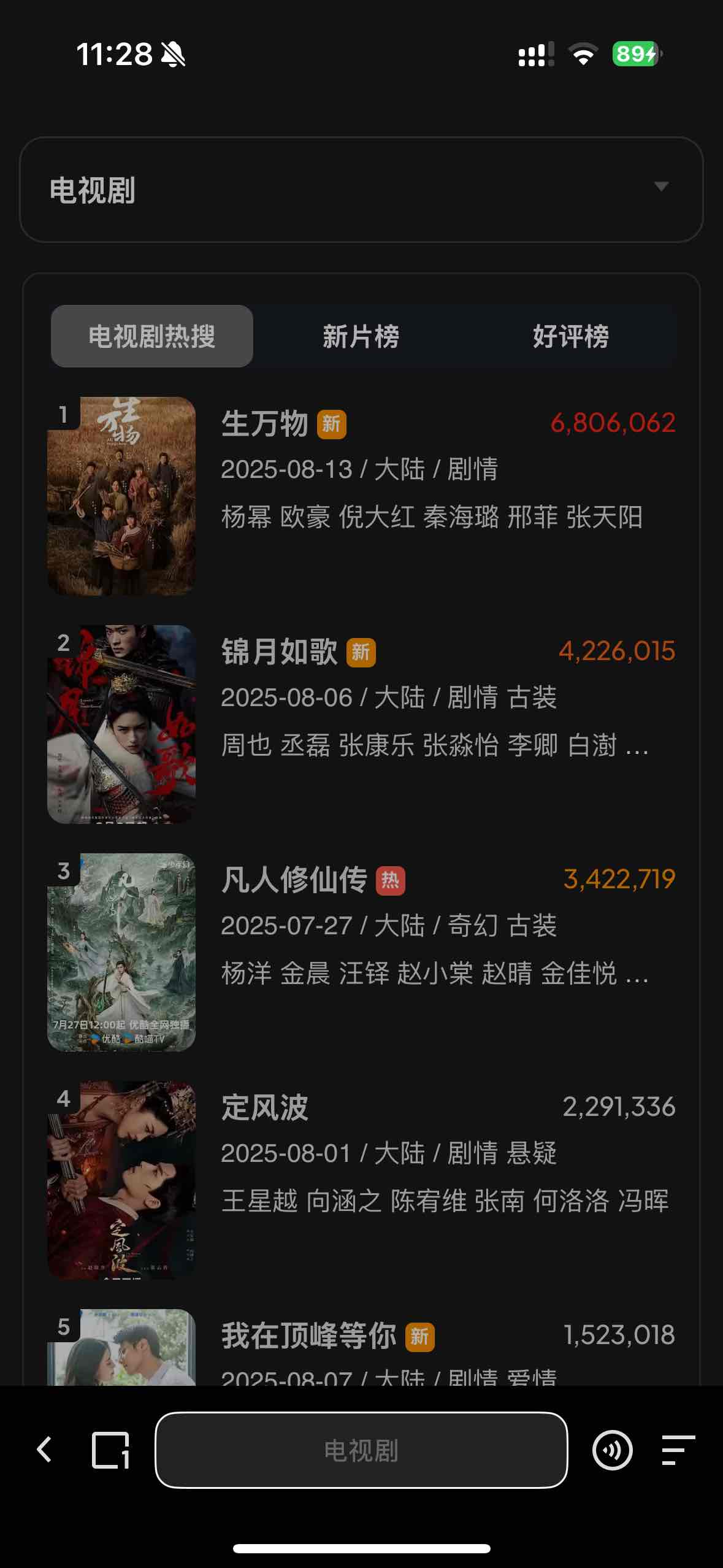The height and width of the screenshot is (1568, 723).
Task: Open the 定风波 drama entry
Action: coord(264,1108)
